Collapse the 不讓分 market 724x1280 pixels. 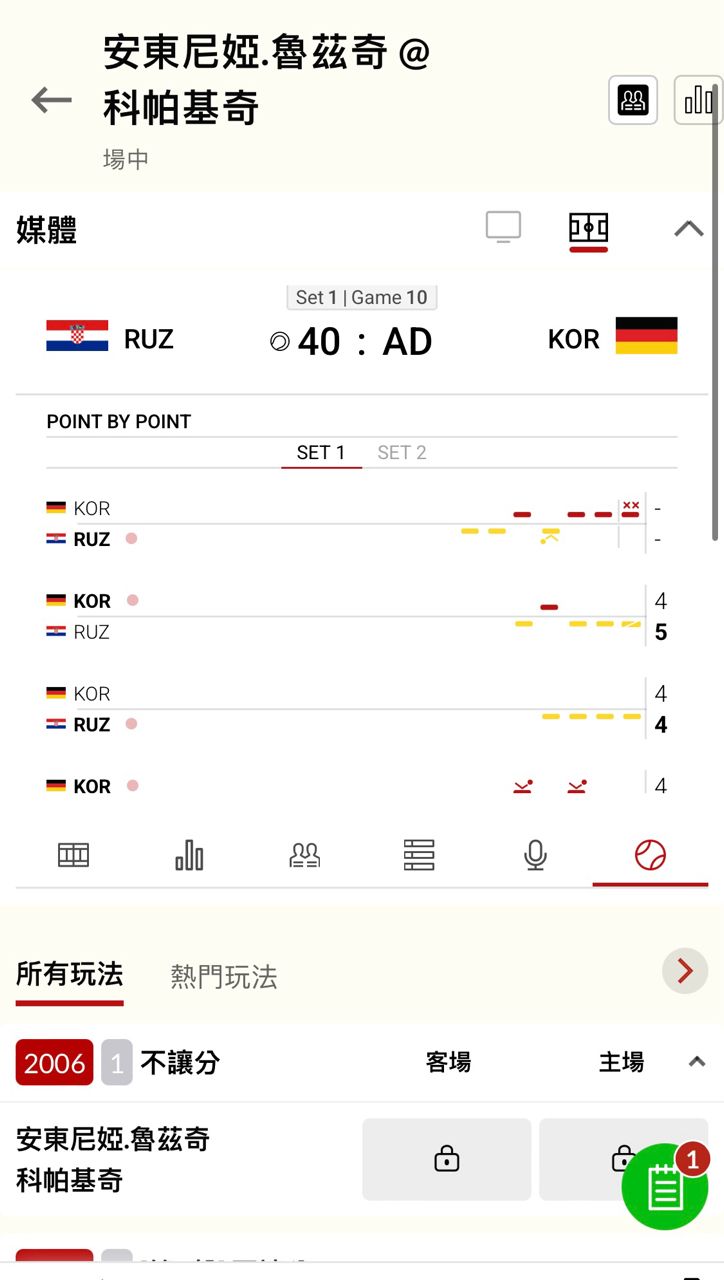[697, 1062]
